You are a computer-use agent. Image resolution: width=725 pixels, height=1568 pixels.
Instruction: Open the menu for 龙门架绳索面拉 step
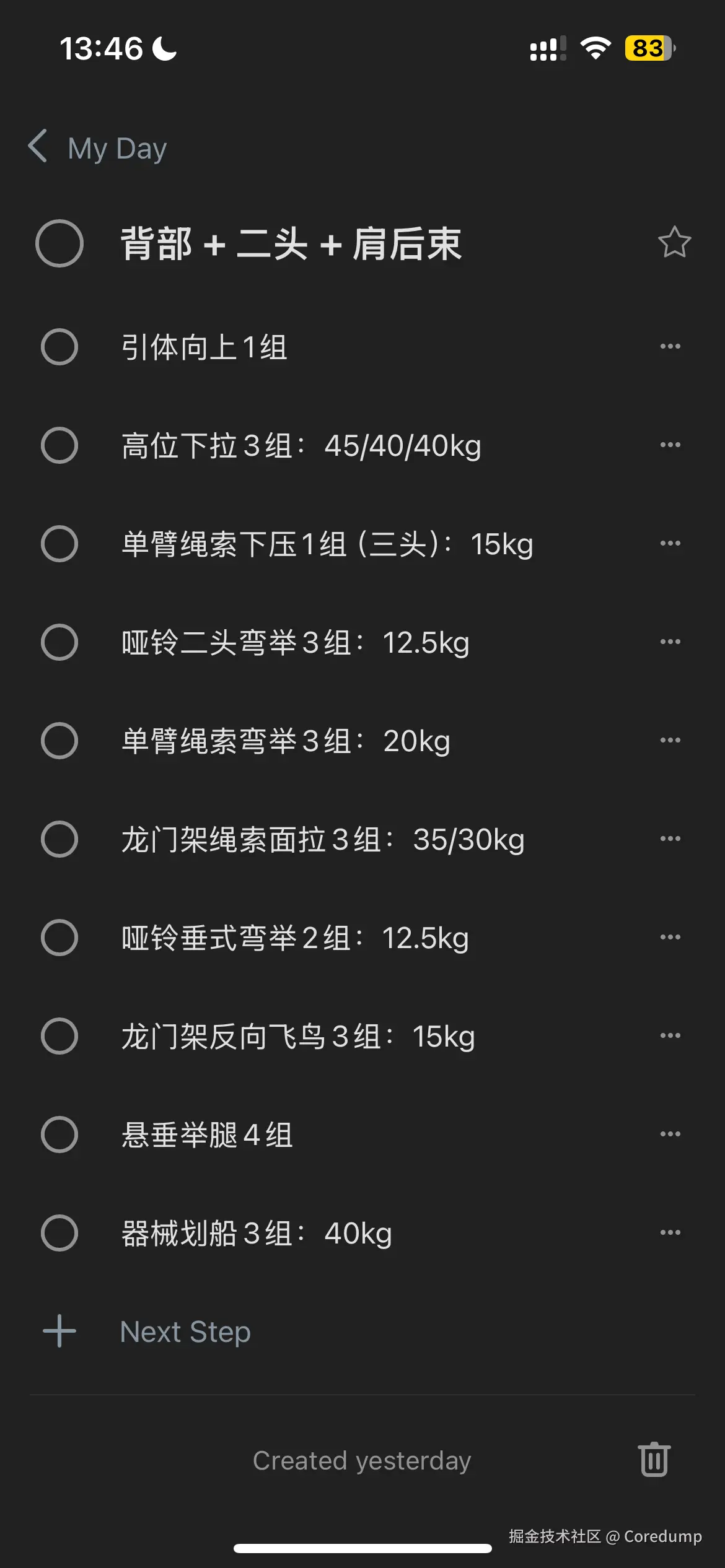(x=671, y=838)
